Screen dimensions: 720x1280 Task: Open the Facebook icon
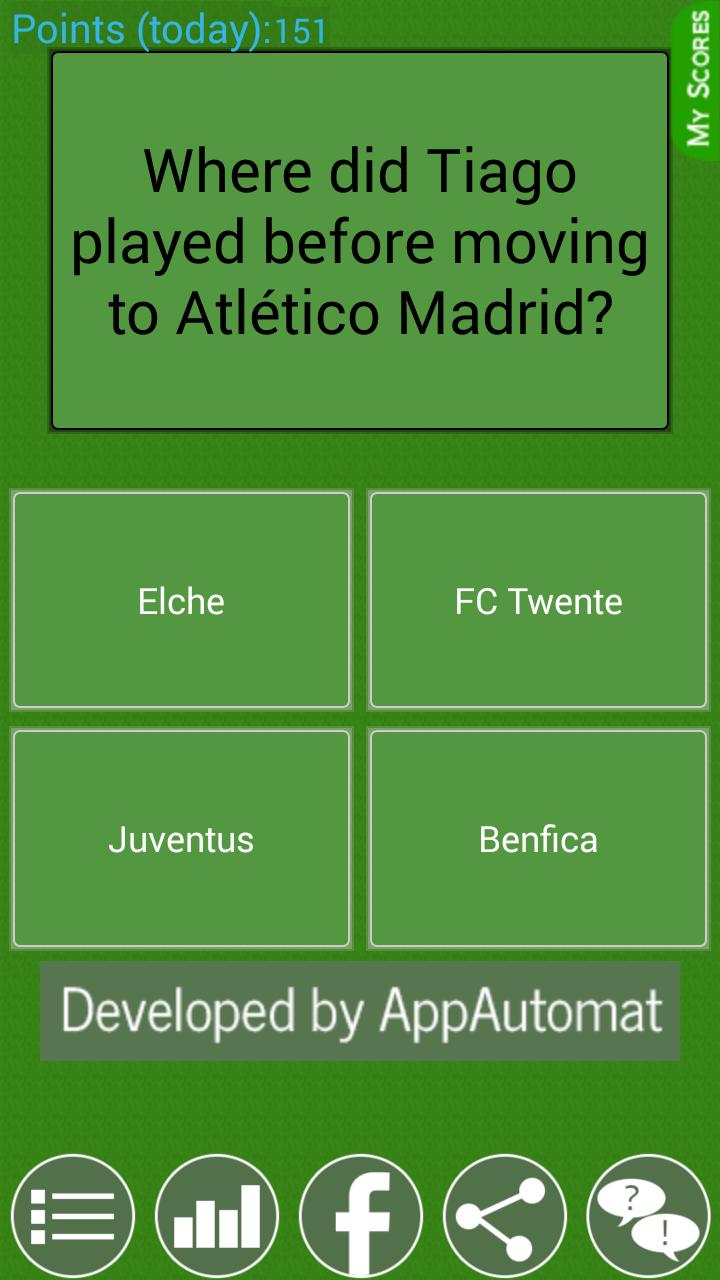coord(361,1216)
